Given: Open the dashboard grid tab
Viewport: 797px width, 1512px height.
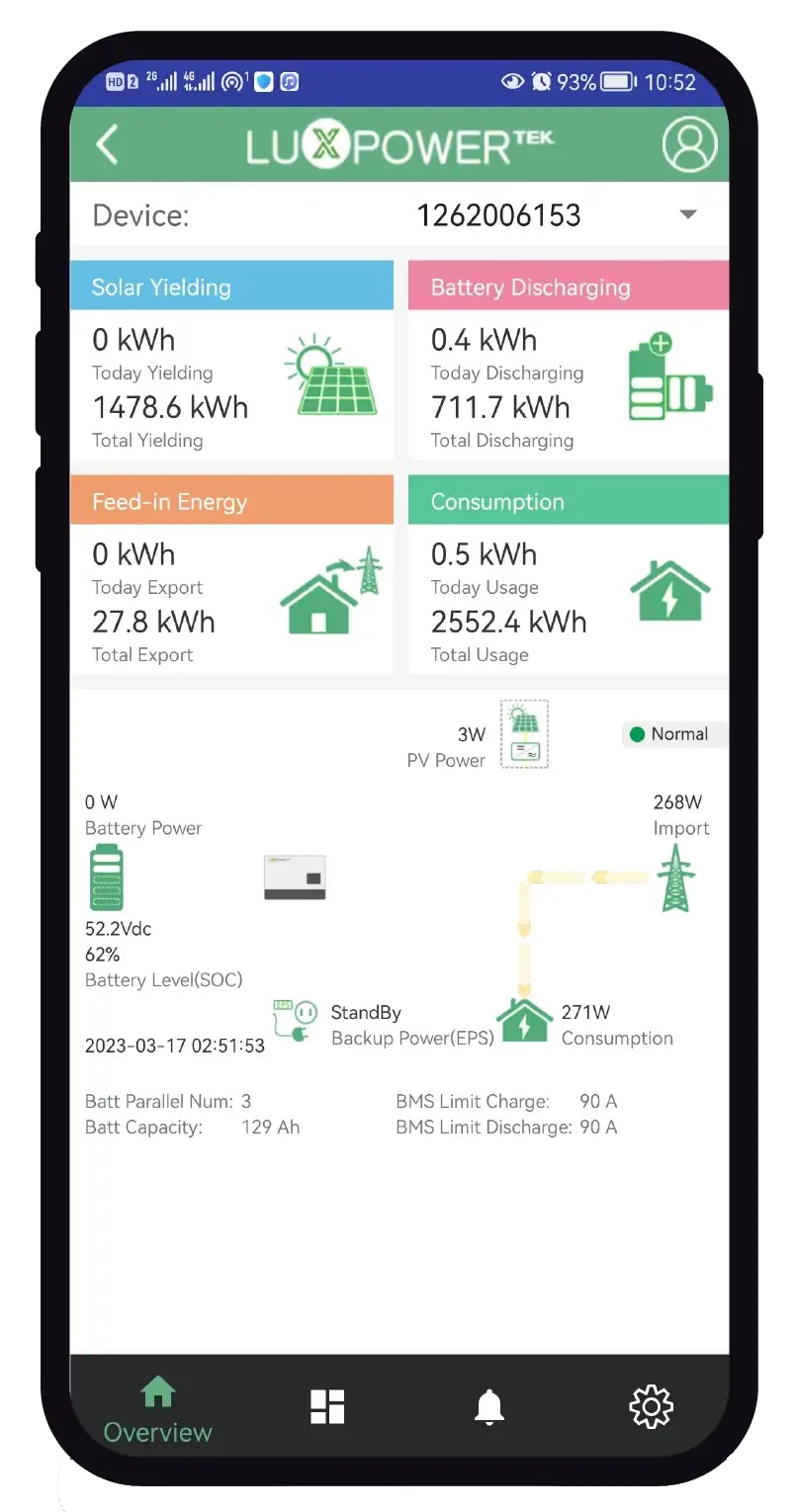Looking at the screenshot, I should tap(327, 1405).
